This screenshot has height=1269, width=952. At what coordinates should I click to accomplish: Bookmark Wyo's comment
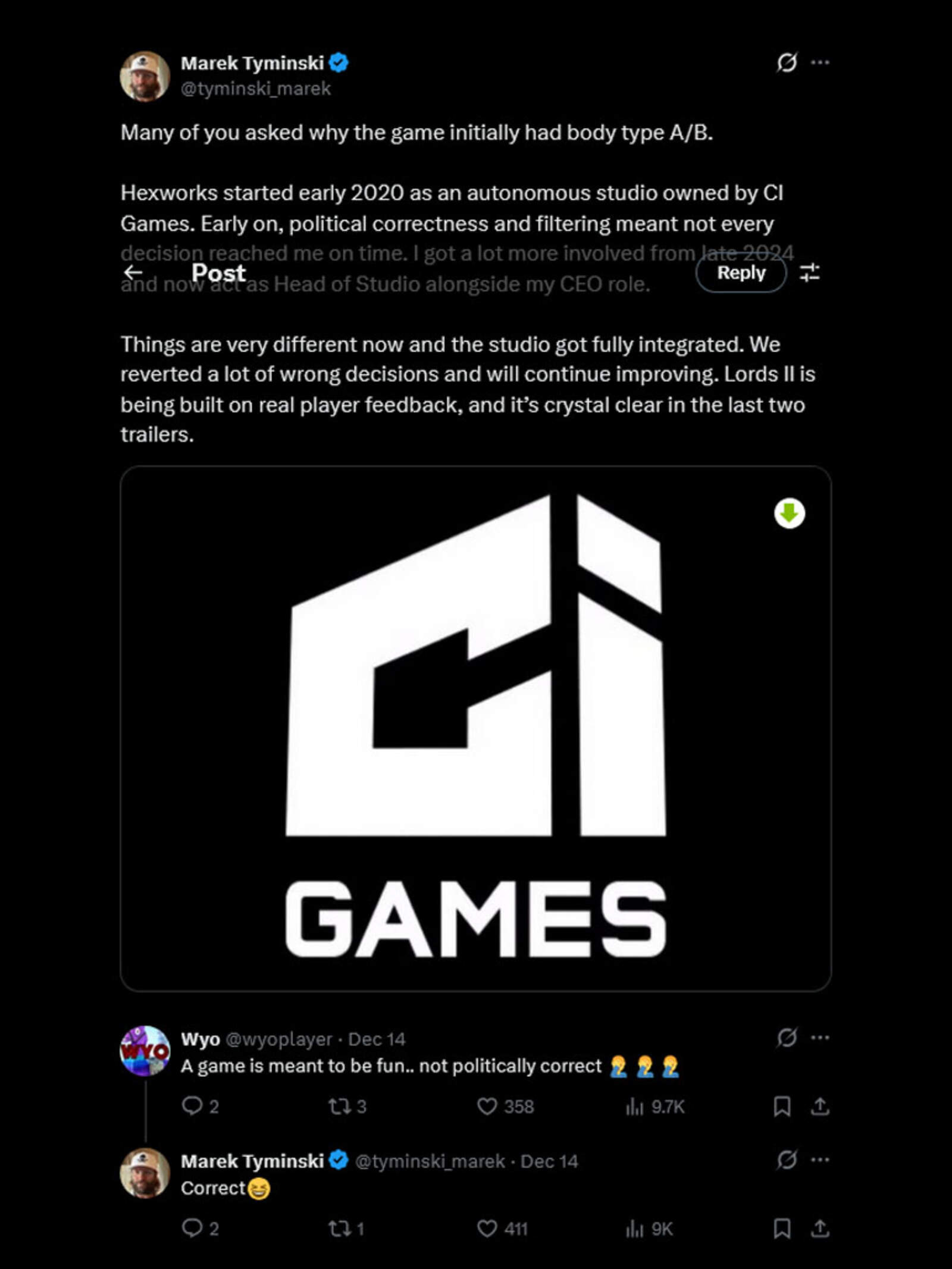782,1106
